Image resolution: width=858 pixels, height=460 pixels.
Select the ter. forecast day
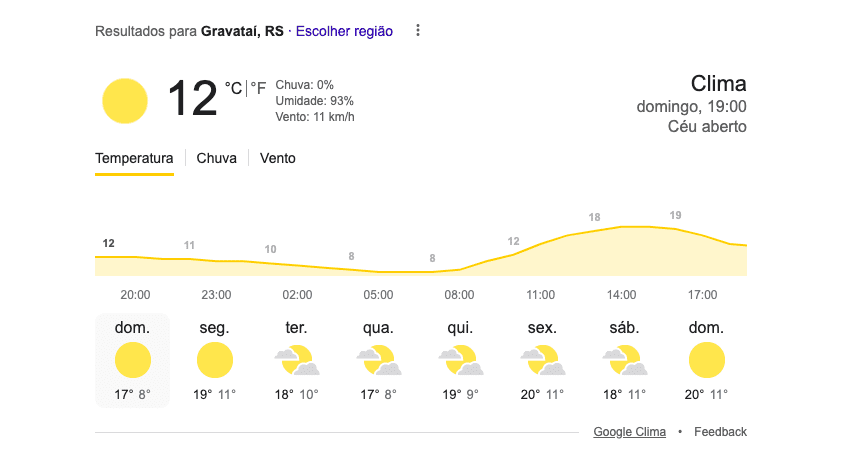pyautogui.click(x=296, y=360)
